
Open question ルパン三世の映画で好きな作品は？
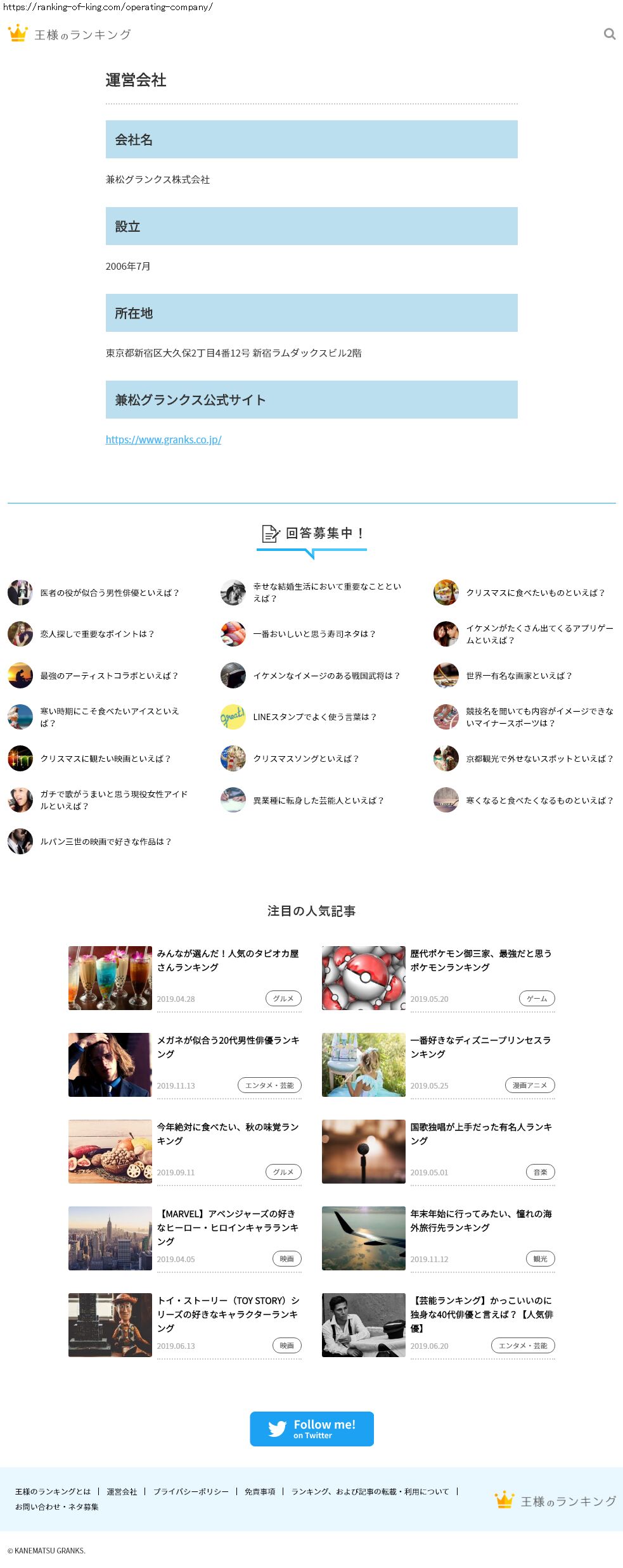(105, 842)
